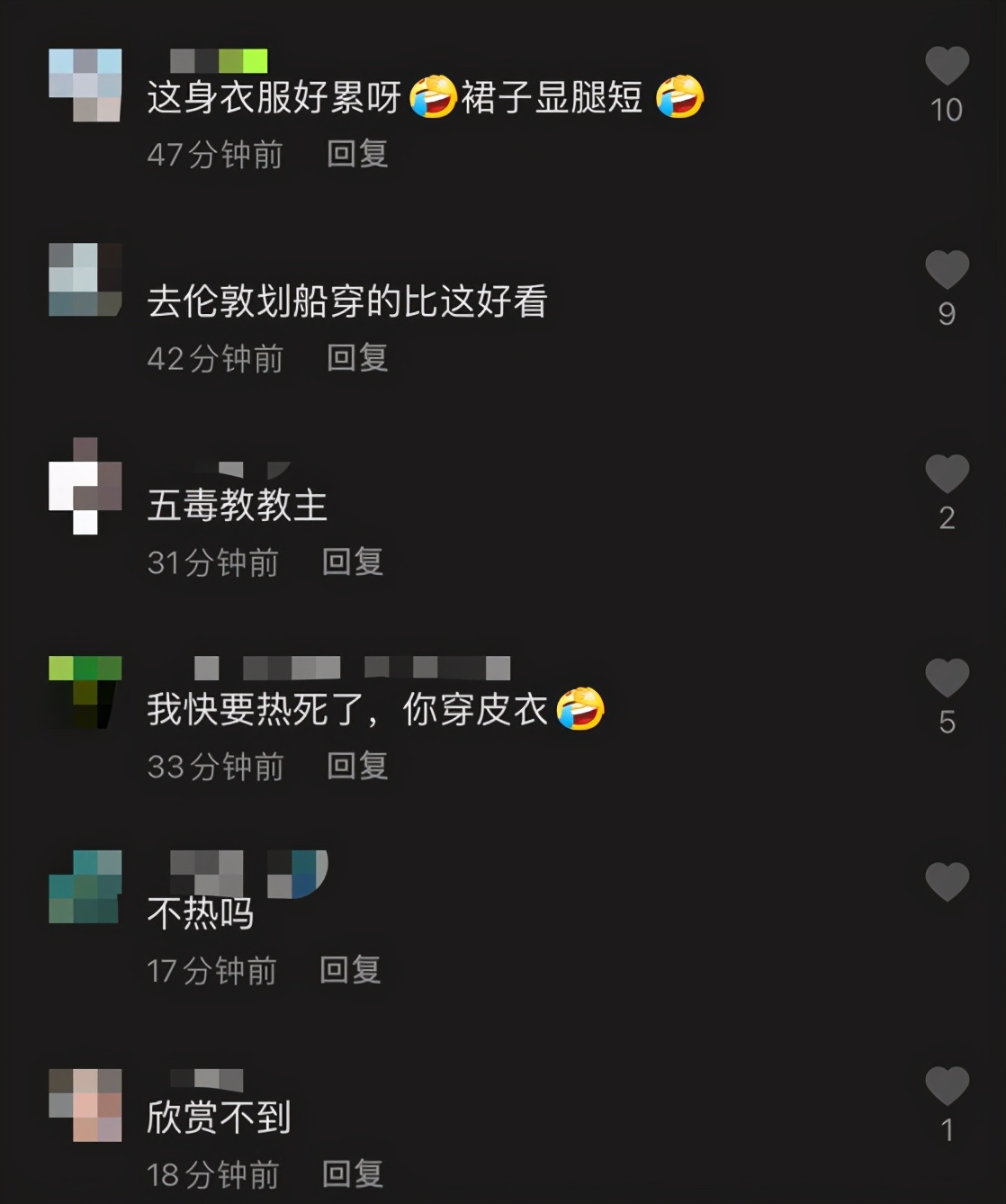Screen dimensions: 1006x1204
Task: Open the avatar beside 不热吗
Action: (x=85, y=886)
